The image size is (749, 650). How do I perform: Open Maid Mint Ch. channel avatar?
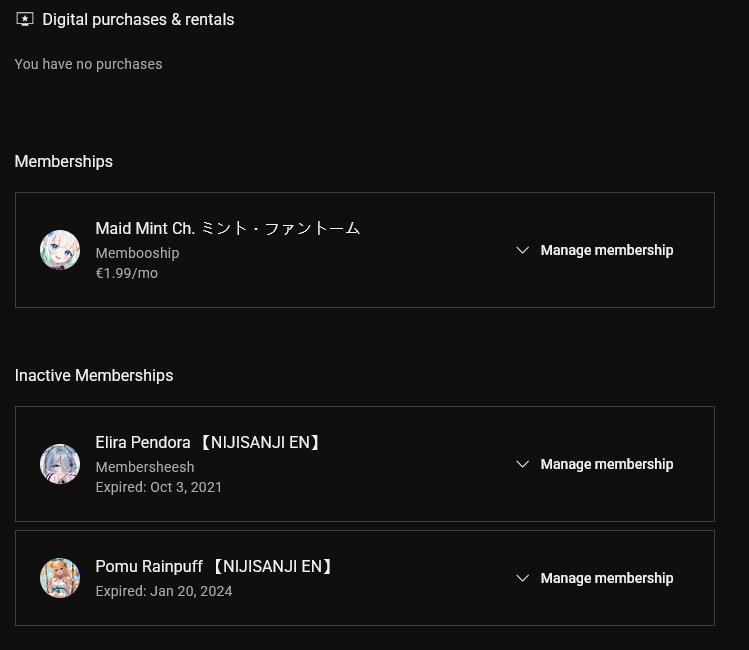pos(60,250)
